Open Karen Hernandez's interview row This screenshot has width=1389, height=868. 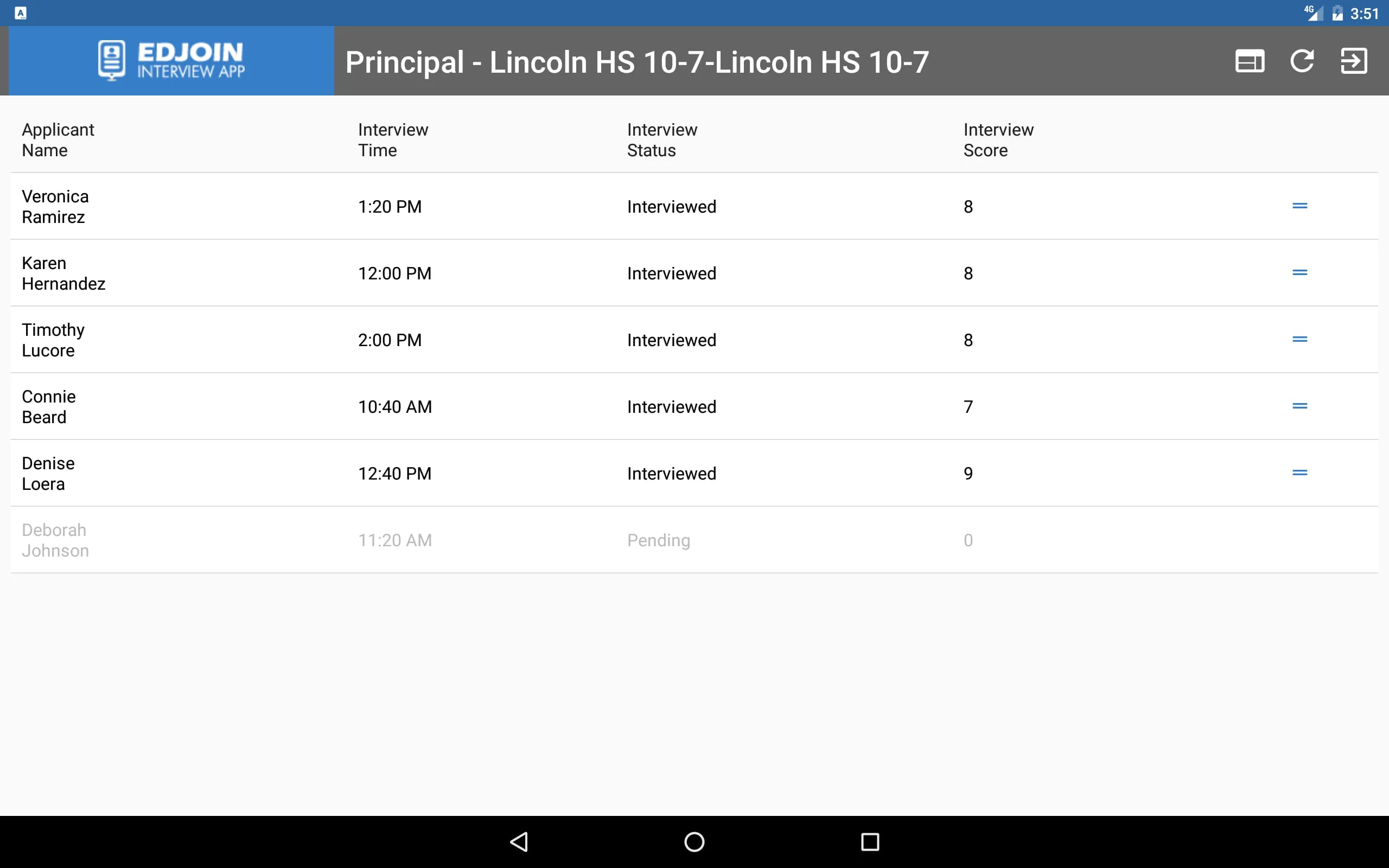click(63, 273)
